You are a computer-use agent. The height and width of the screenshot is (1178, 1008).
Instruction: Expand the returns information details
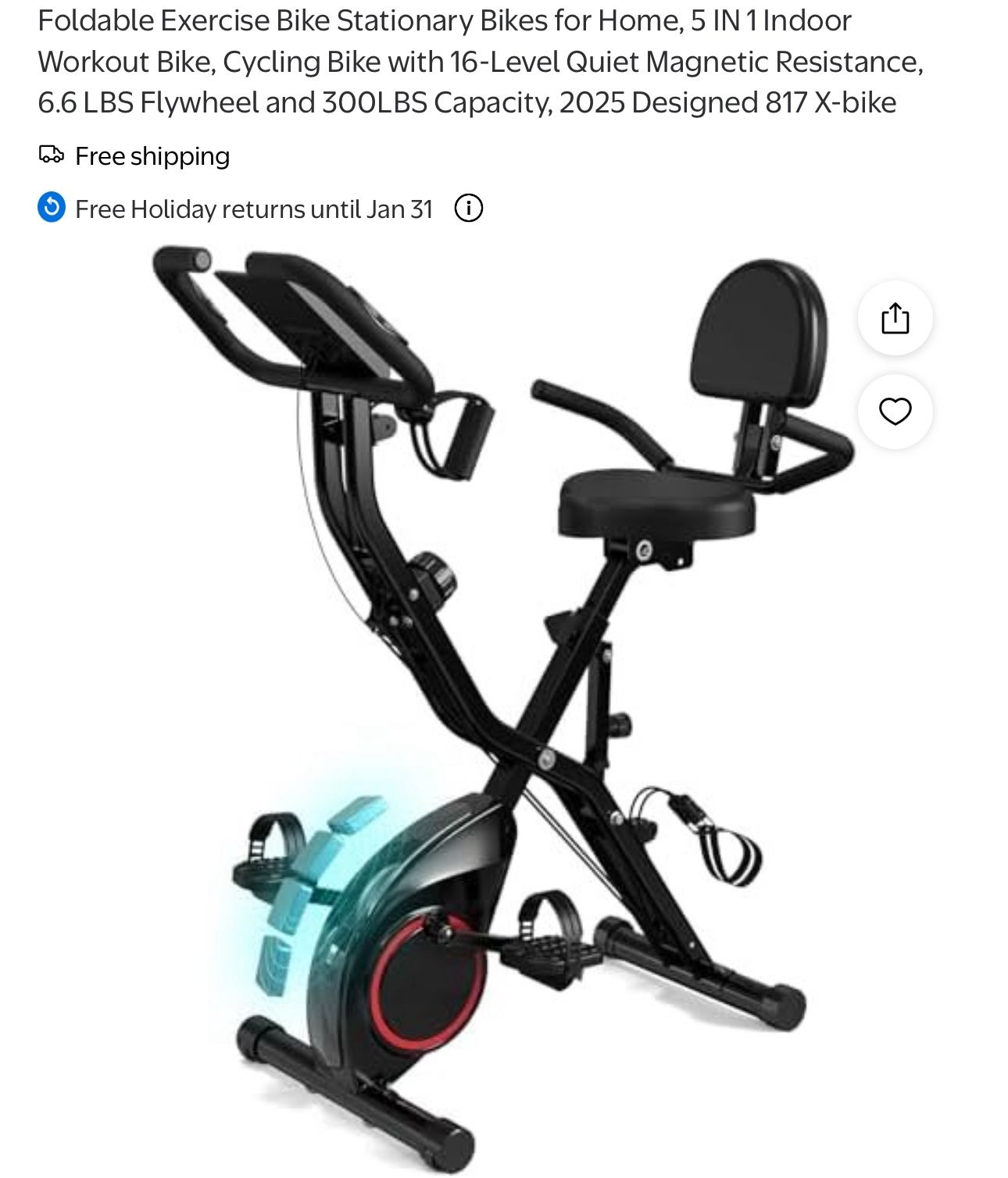coord(470,208)
